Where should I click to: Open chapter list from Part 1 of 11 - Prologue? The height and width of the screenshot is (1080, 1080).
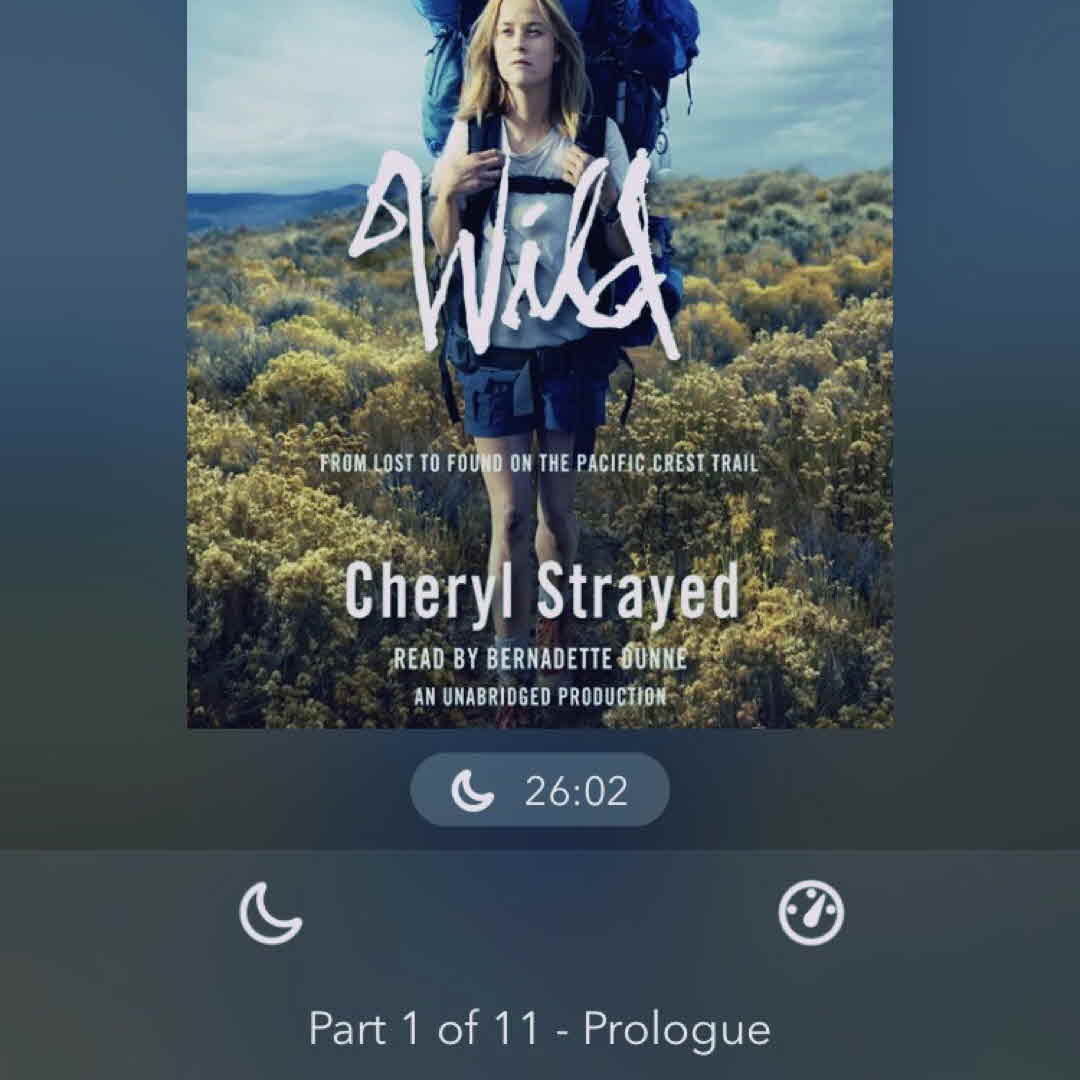pyautogui.click(x=540, y=1029)
